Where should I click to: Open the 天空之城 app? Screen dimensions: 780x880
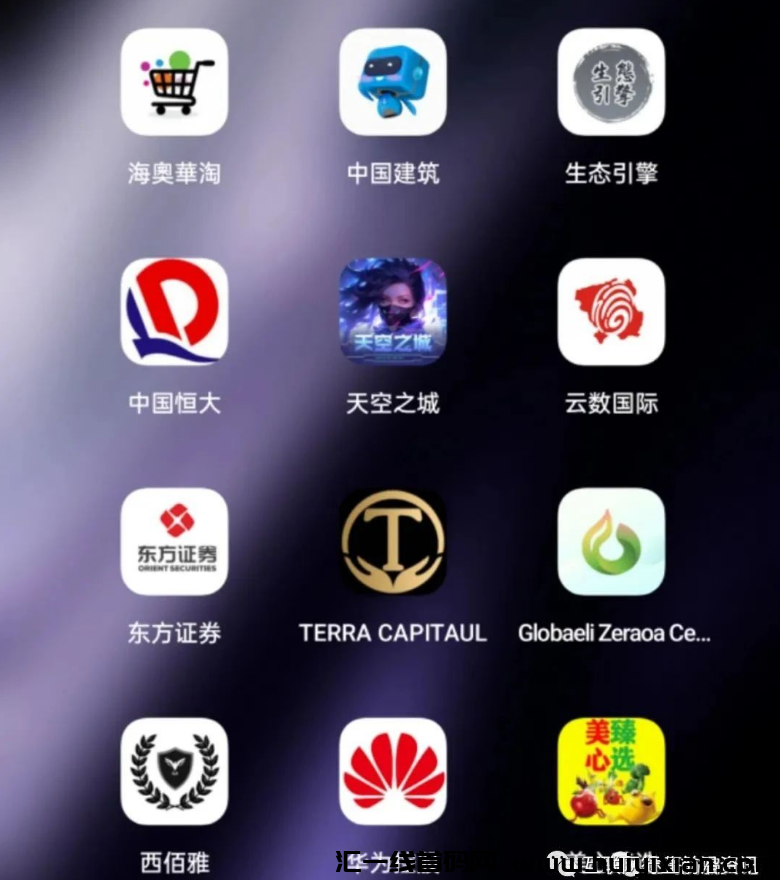pyautogui.click(x=392, y=312)
